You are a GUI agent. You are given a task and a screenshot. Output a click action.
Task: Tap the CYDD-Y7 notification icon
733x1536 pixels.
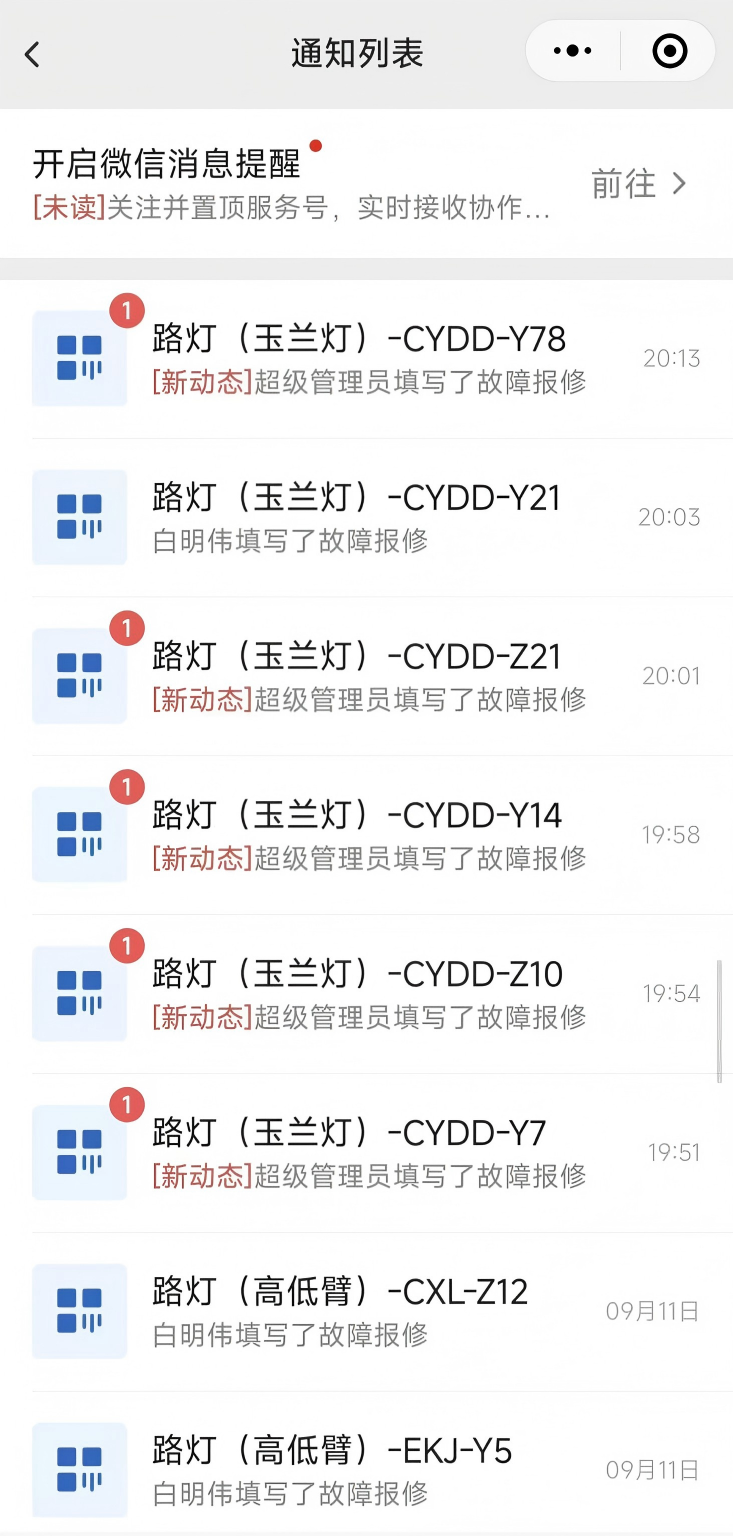coord(79,1152)
